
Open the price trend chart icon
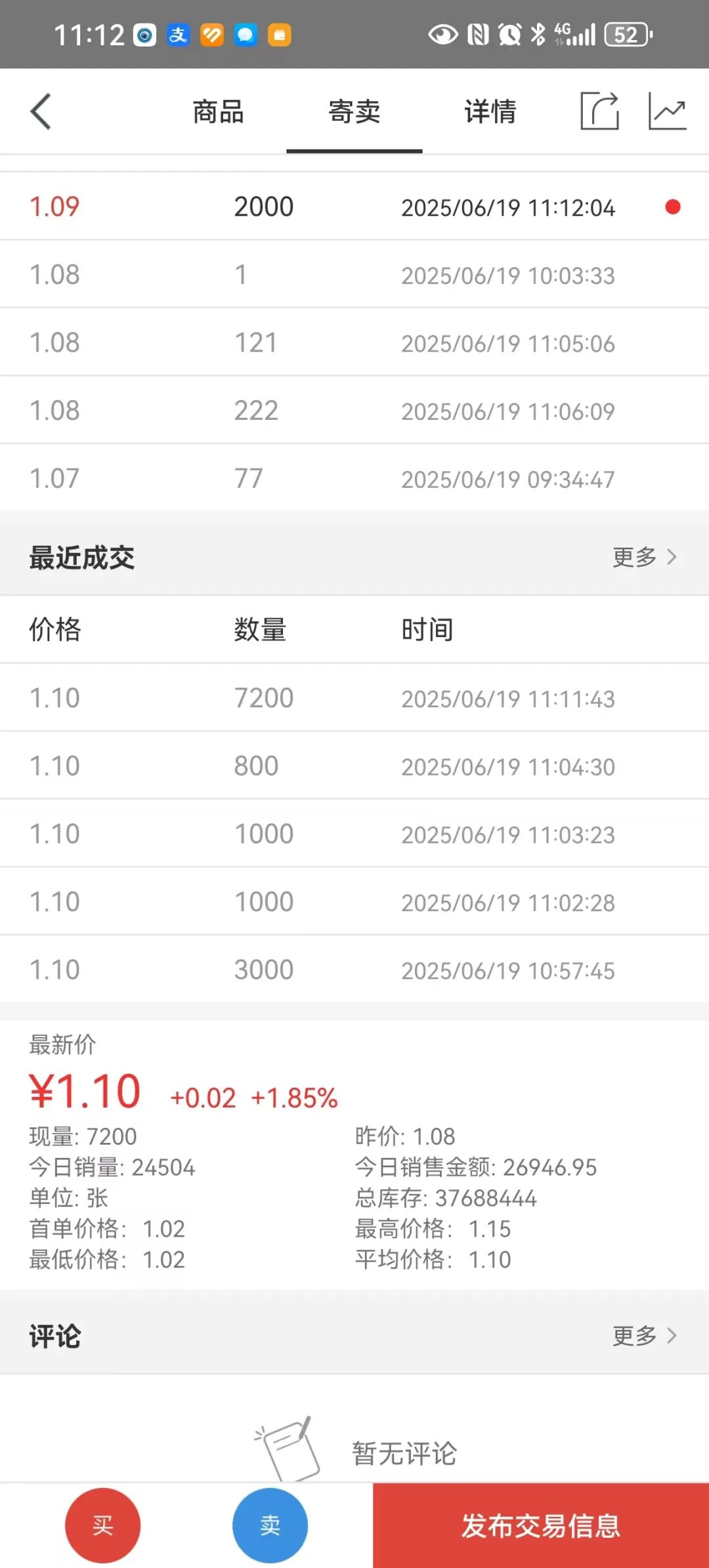click(667, 111)
